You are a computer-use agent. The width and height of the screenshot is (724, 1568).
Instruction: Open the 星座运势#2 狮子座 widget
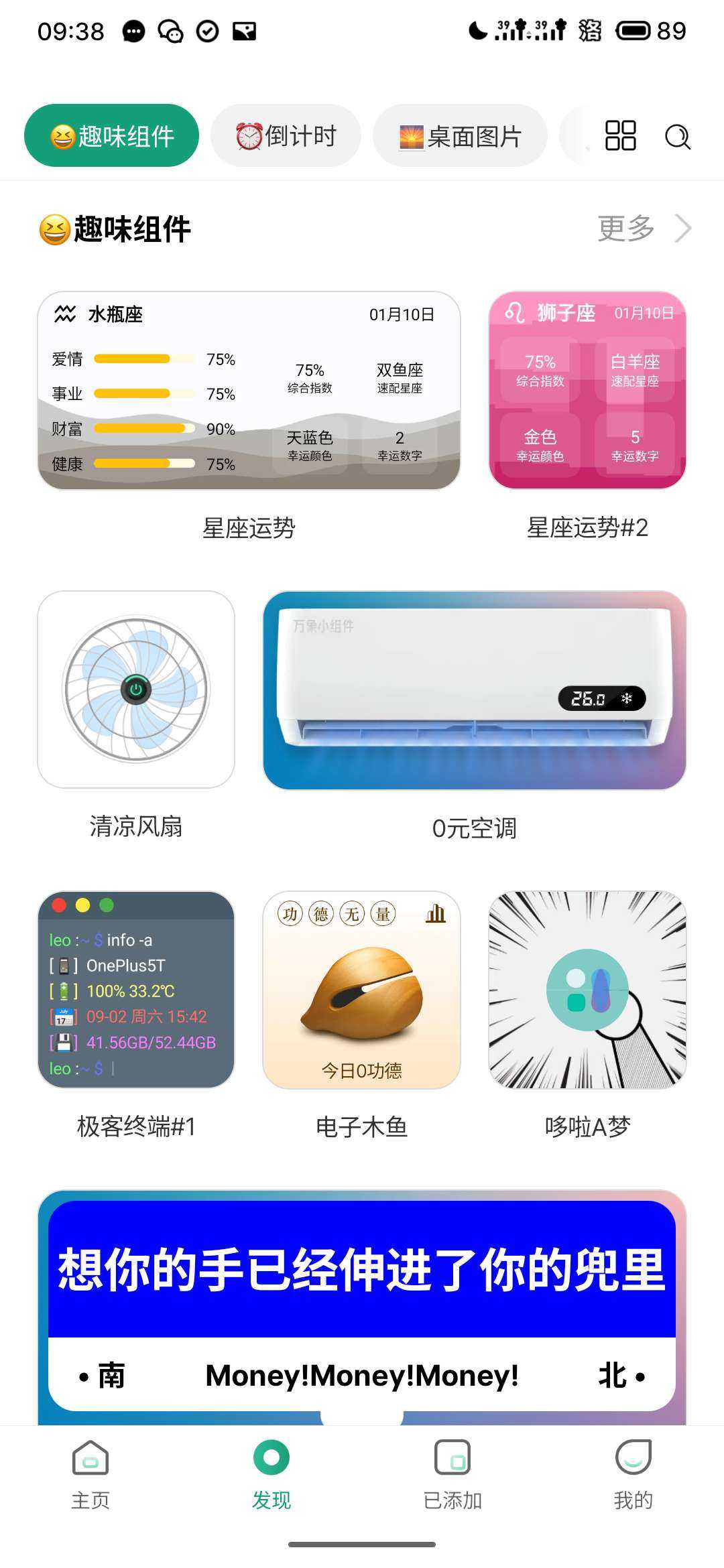(587, 391)
